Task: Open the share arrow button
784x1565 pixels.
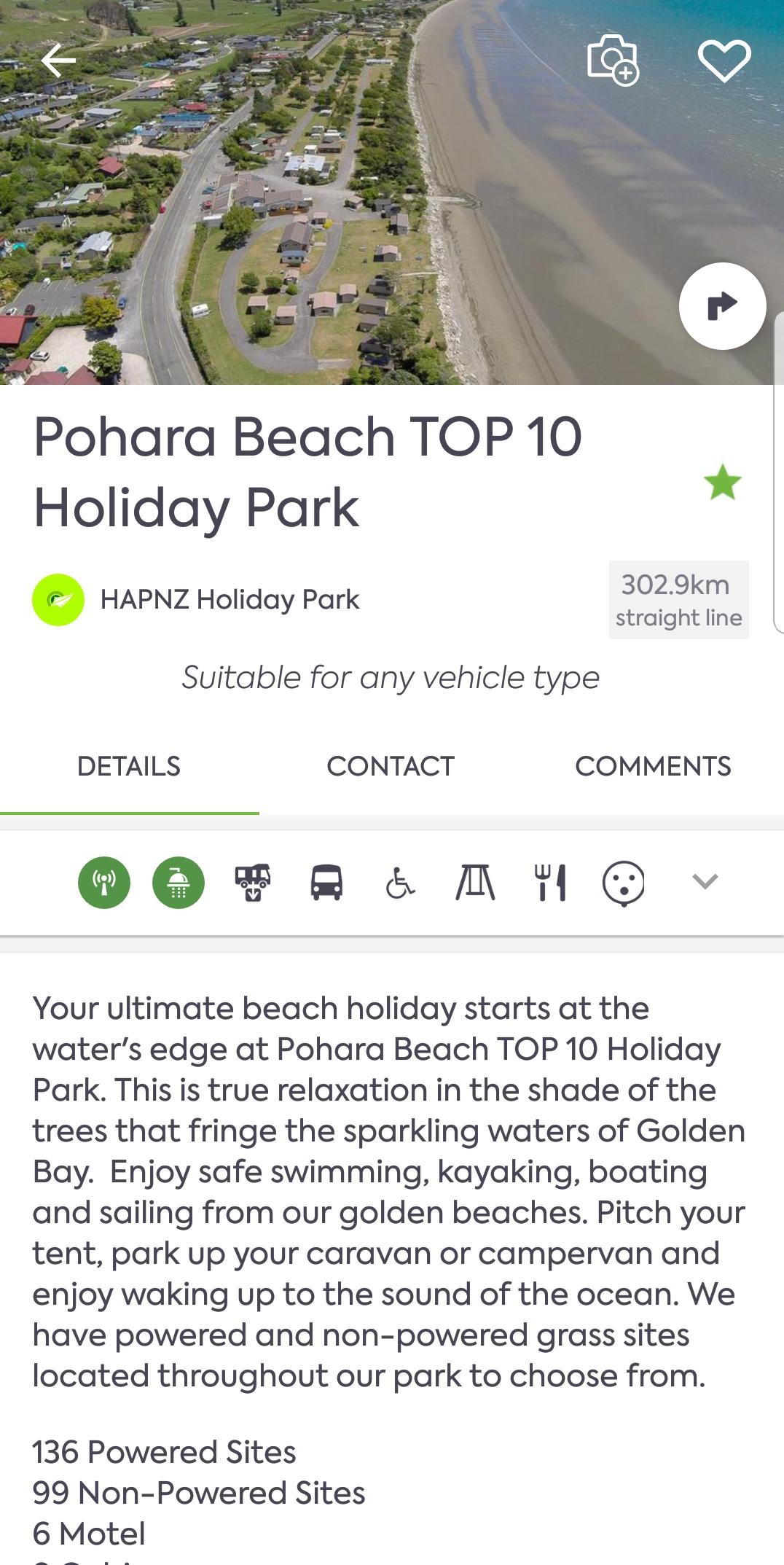Action: [x=722, y=307]
